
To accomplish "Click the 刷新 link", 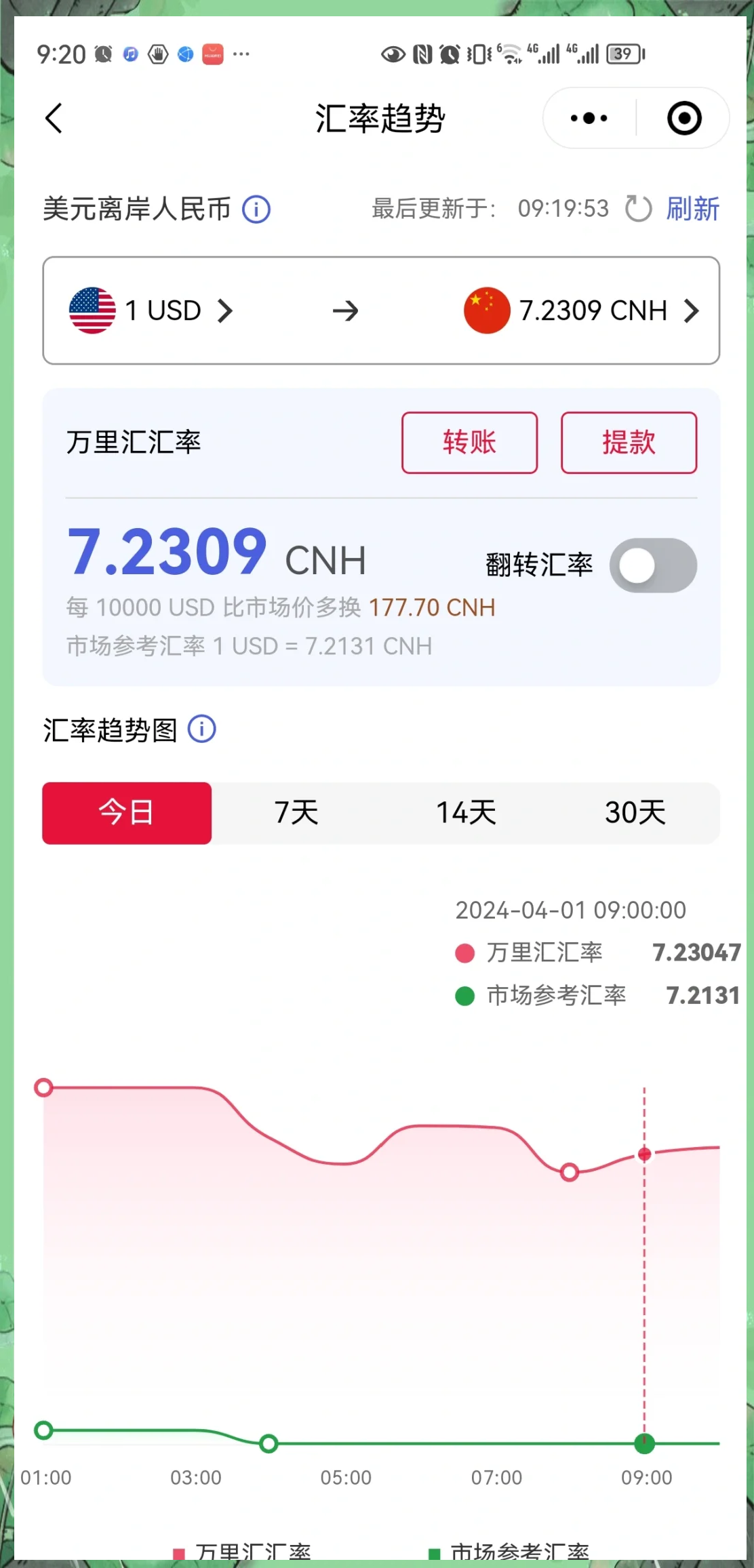I will point(693,210).
